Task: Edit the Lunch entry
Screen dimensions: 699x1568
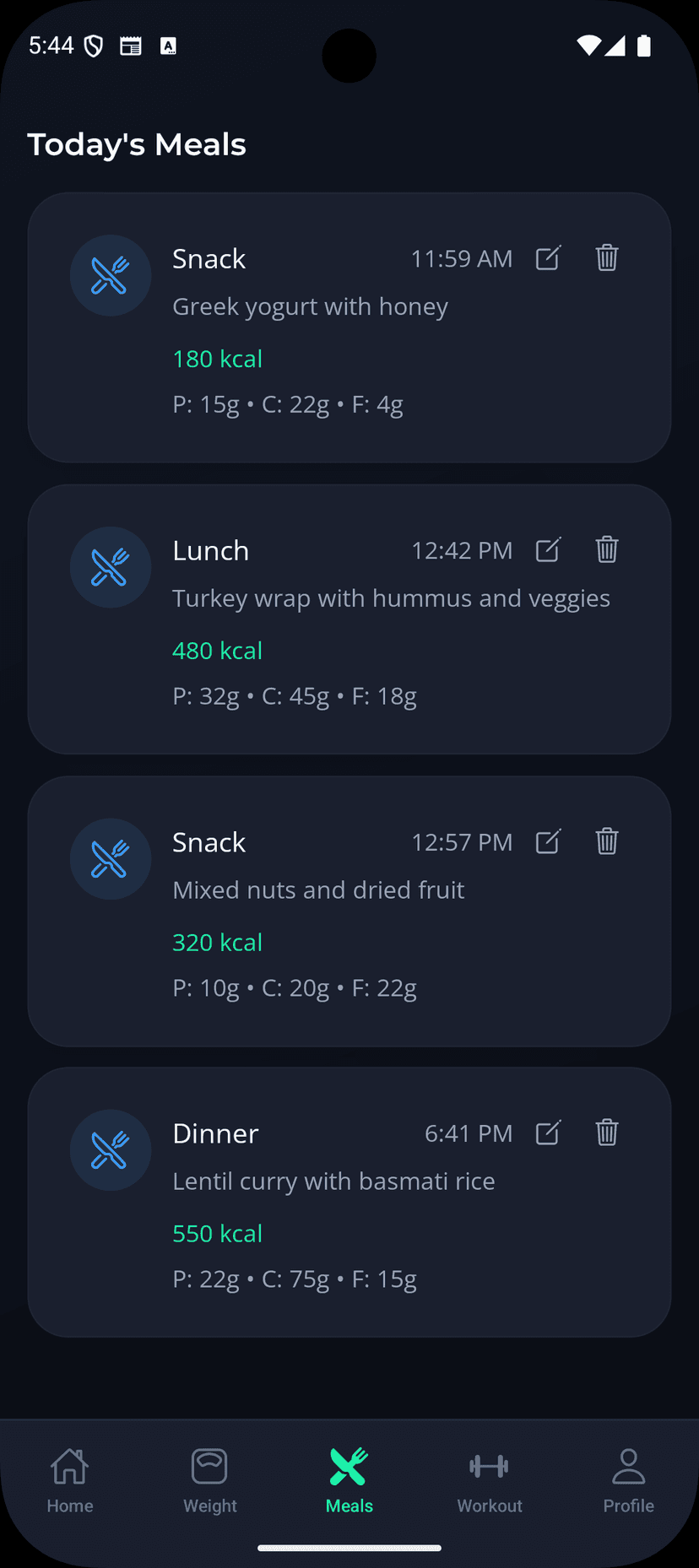Action: pos(547,549)
